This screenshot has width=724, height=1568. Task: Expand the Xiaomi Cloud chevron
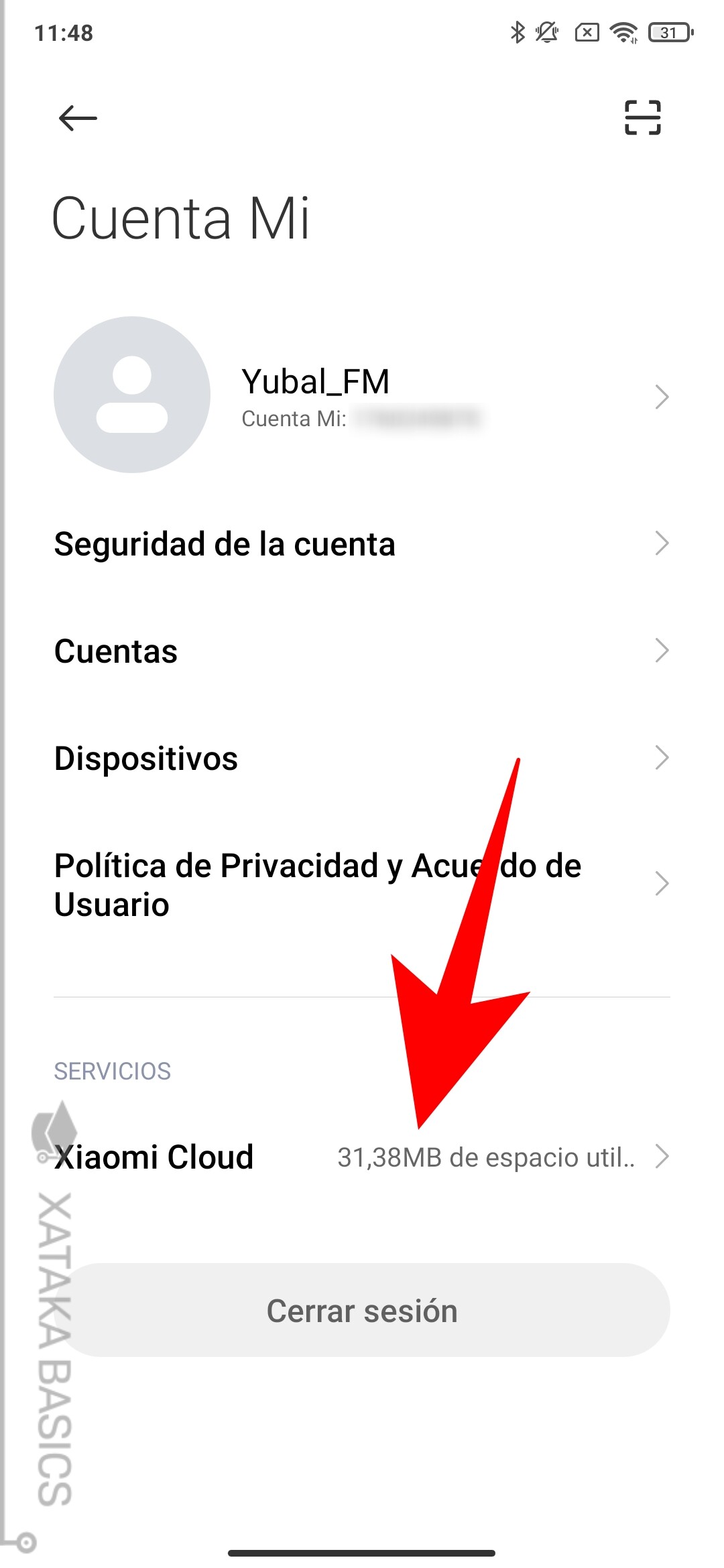(x=662, y=1156)
